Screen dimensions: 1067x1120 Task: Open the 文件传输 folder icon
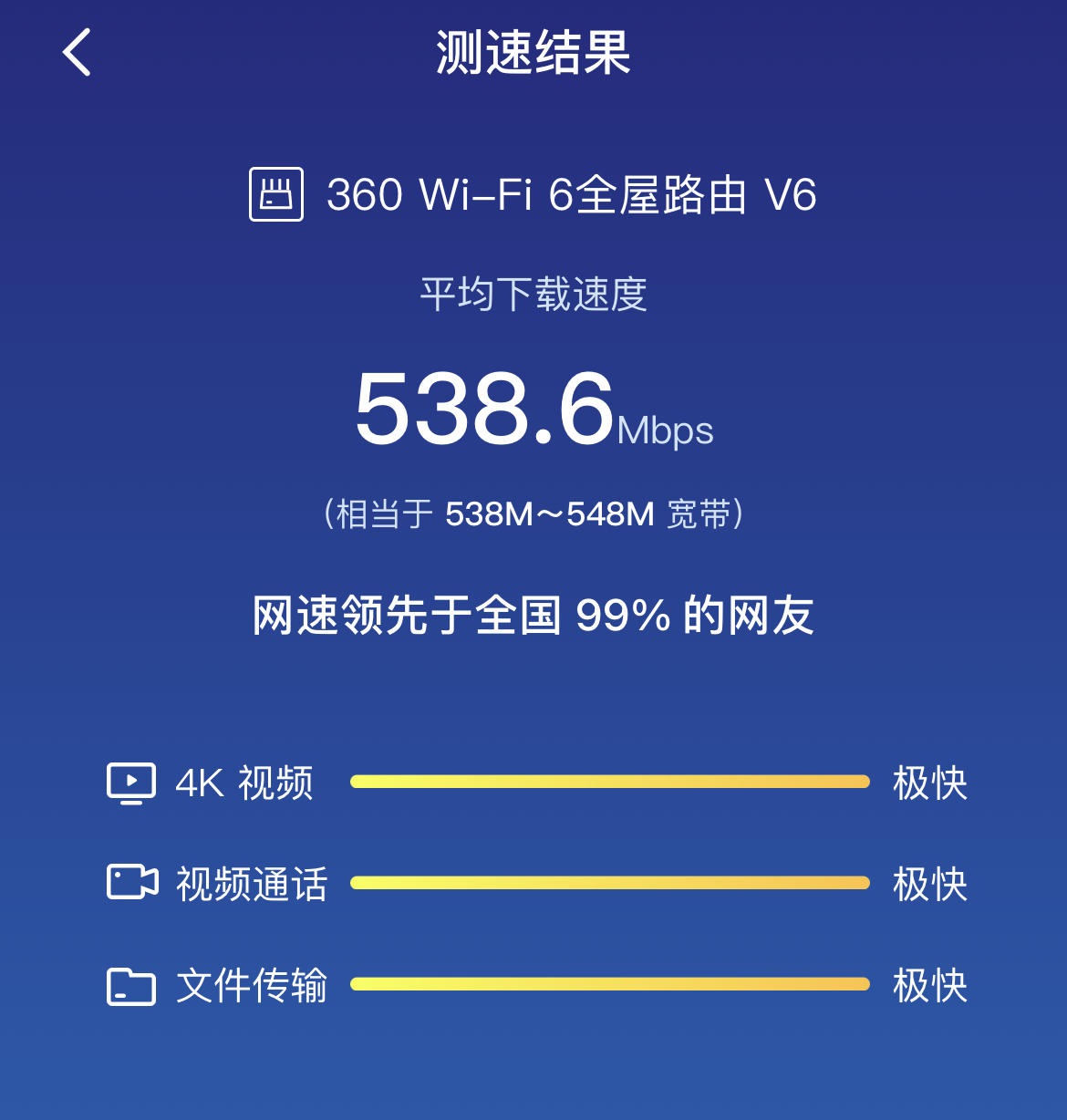(130, 985)
